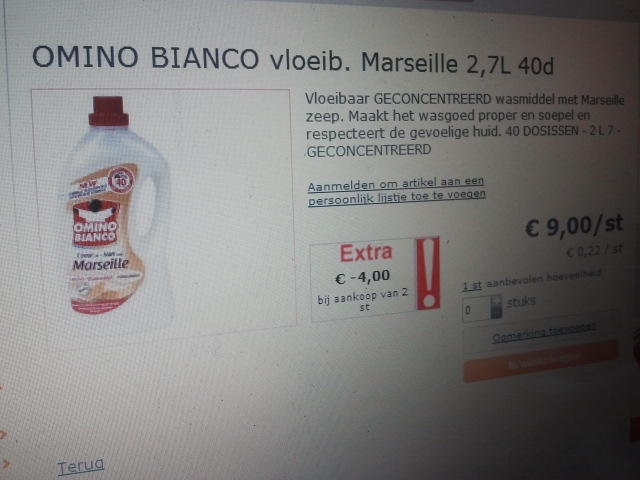Viewport: 640px width, 480px height.
Task: Open the 'Aanmelden om artikel' personal list link
Action: (x=396, y=188)
